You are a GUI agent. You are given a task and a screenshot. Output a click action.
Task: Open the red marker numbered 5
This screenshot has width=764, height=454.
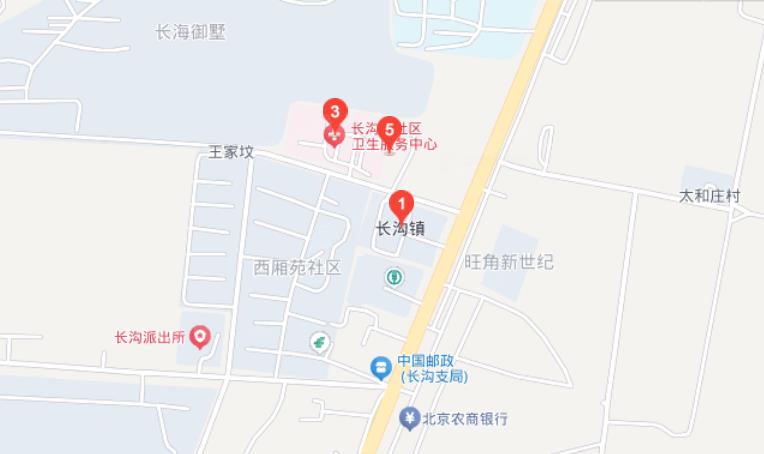389,130
